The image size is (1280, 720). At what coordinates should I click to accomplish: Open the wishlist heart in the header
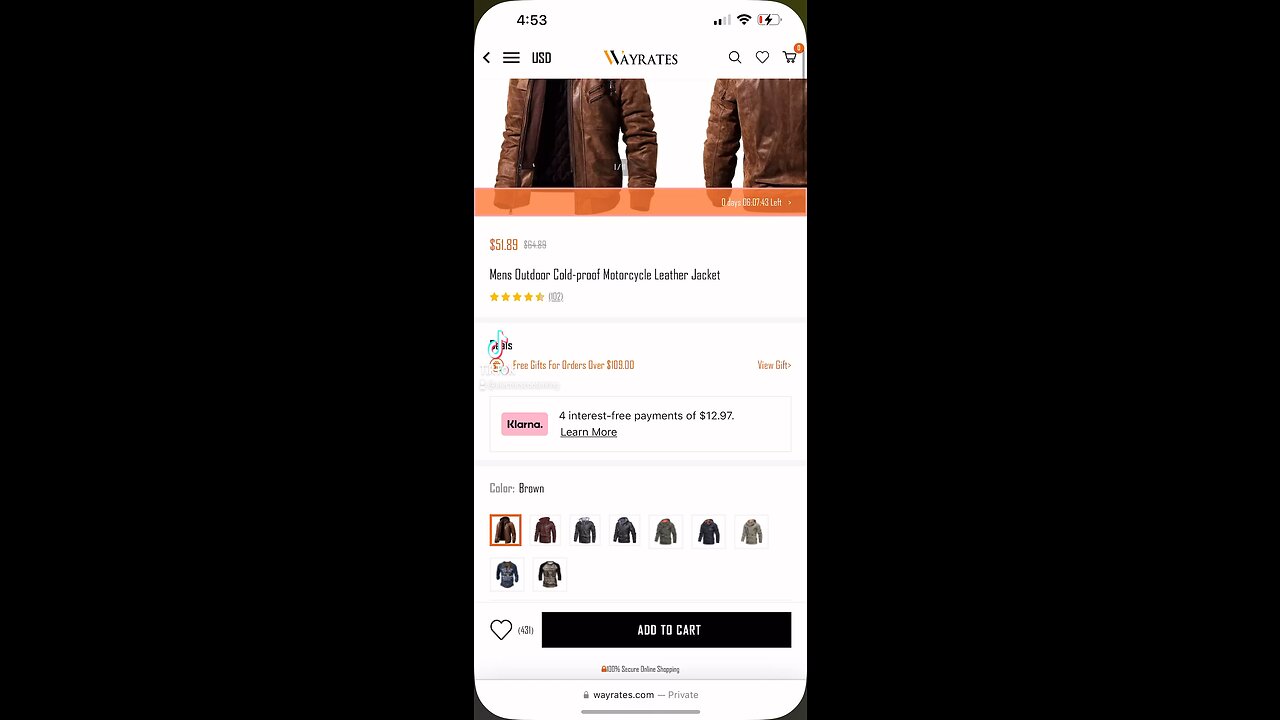(762, 58)
